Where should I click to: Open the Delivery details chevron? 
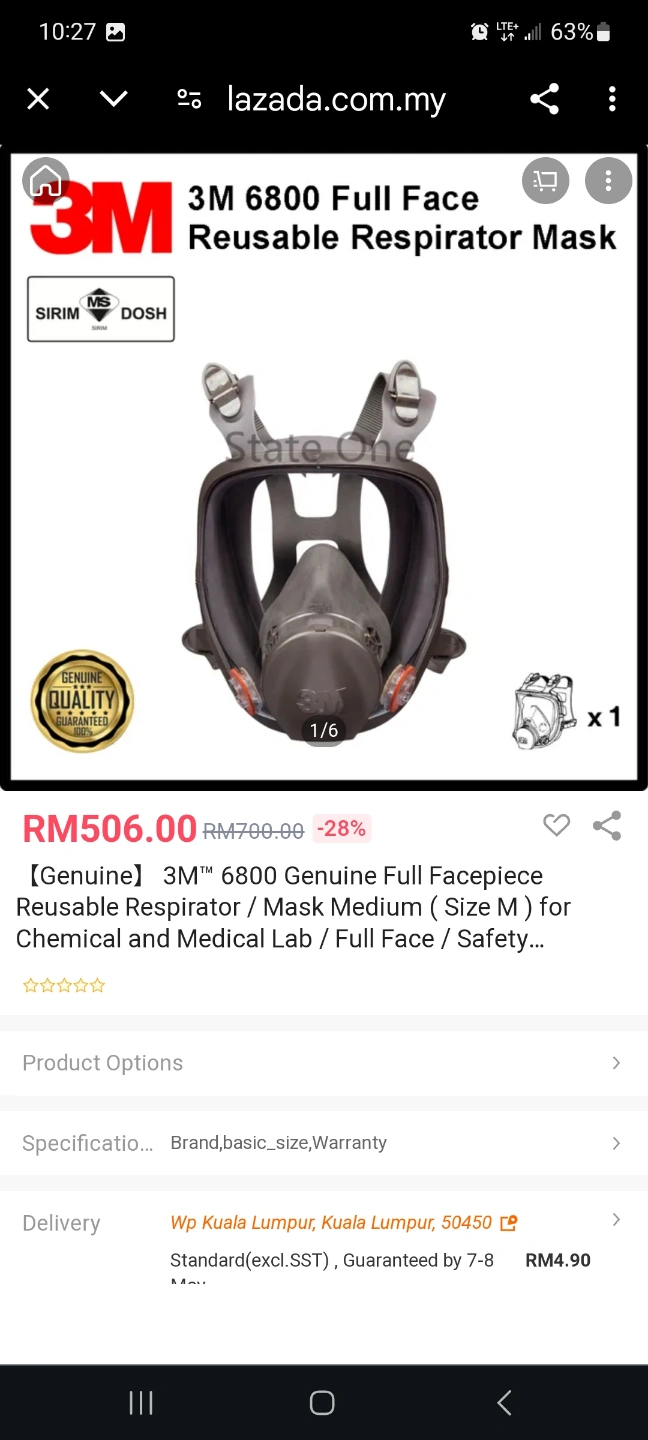(616, 1220)
